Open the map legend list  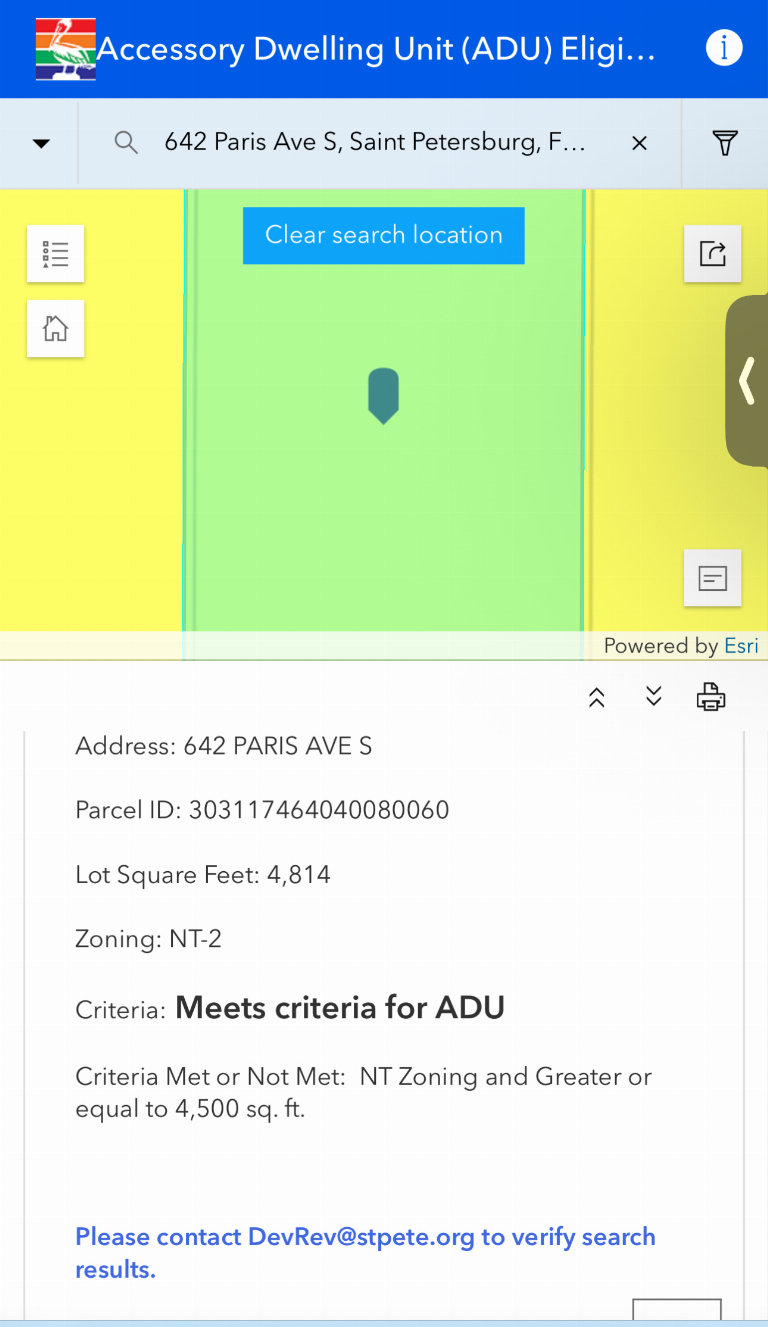(x=55, y=254)
